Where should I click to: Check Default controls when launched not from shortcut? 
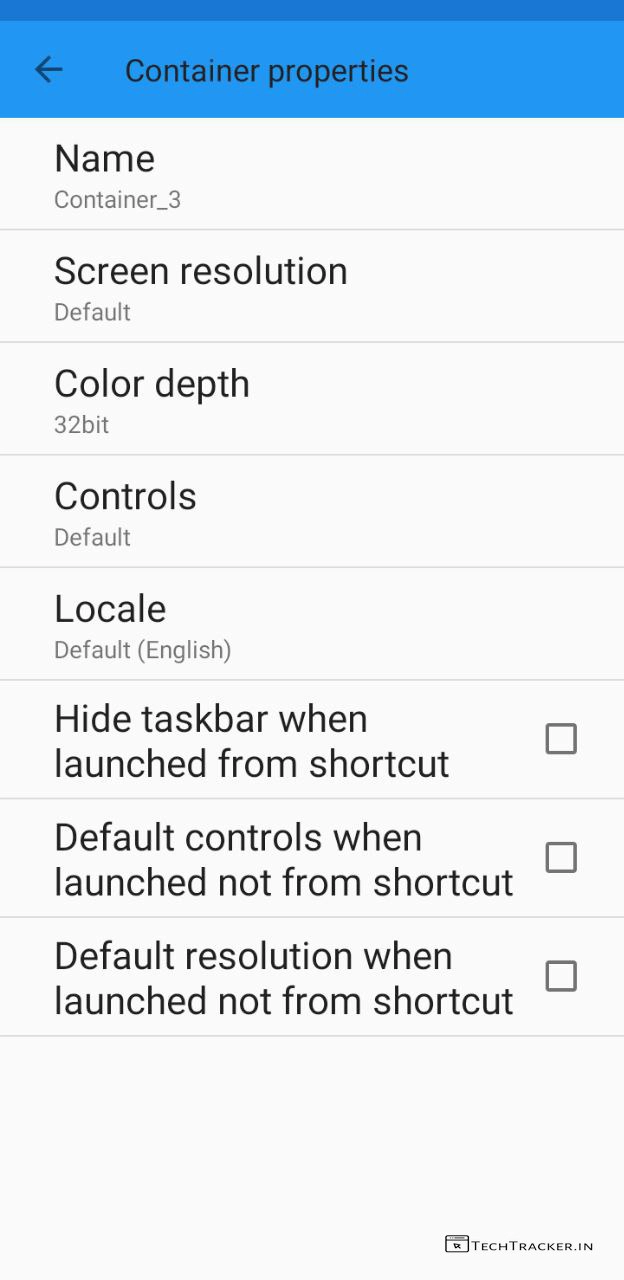[x=560, y=857]
